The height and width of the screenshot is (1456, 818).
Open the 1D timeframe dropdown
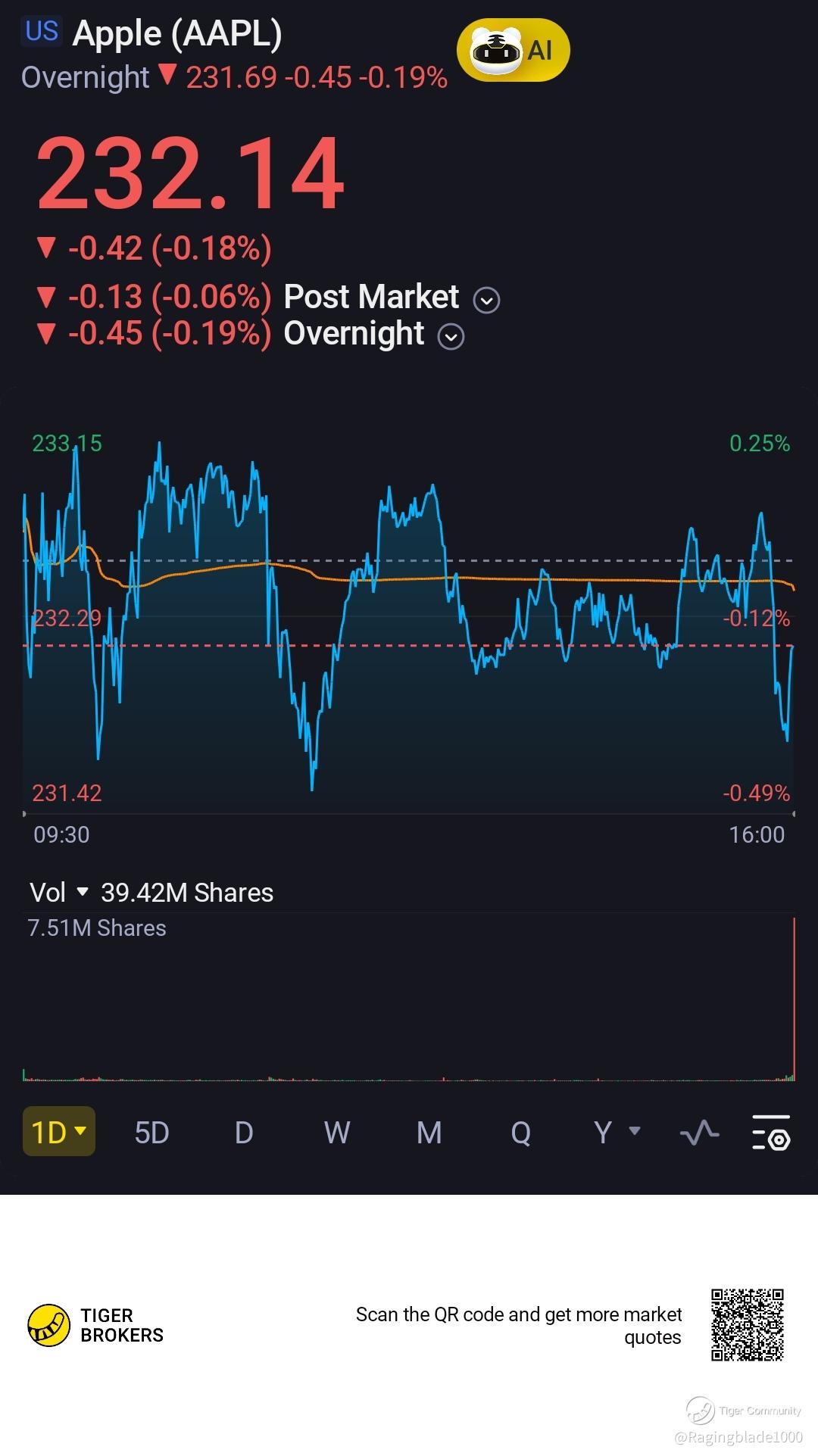[59, 1132]
